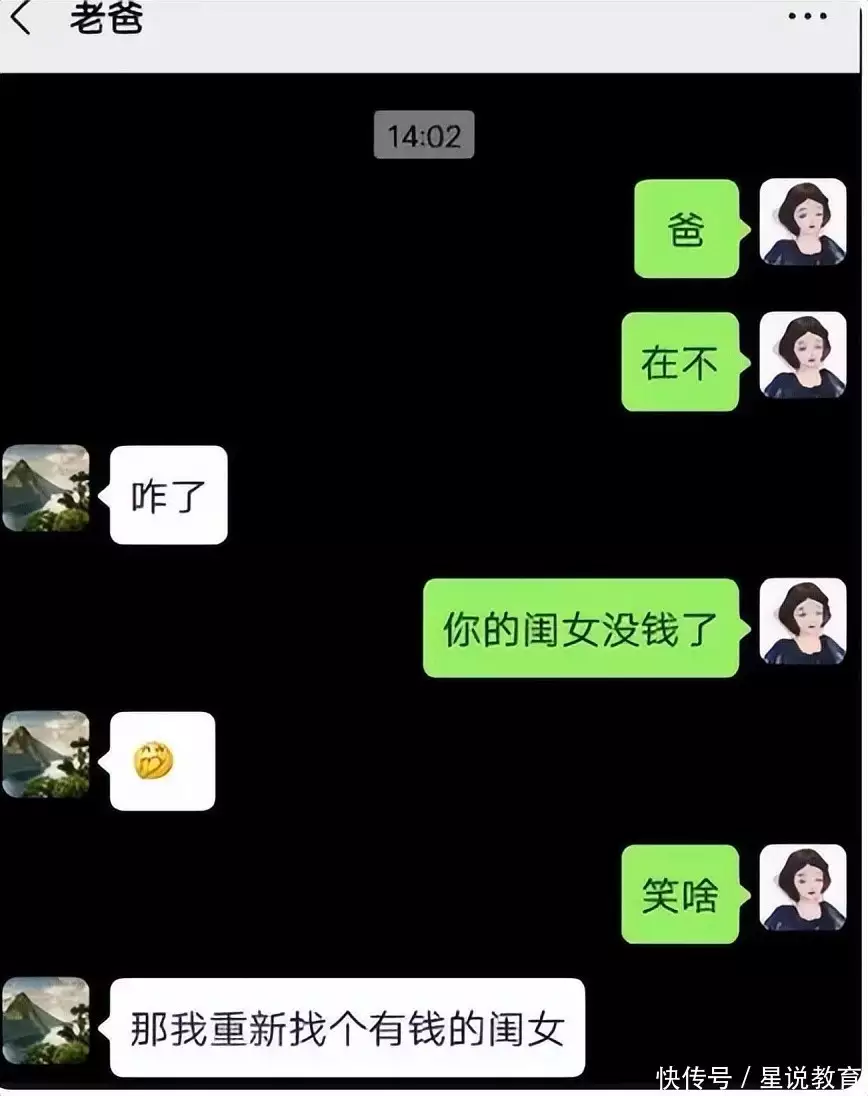Go back from the 老爸 chat

[x=20, y=18]
